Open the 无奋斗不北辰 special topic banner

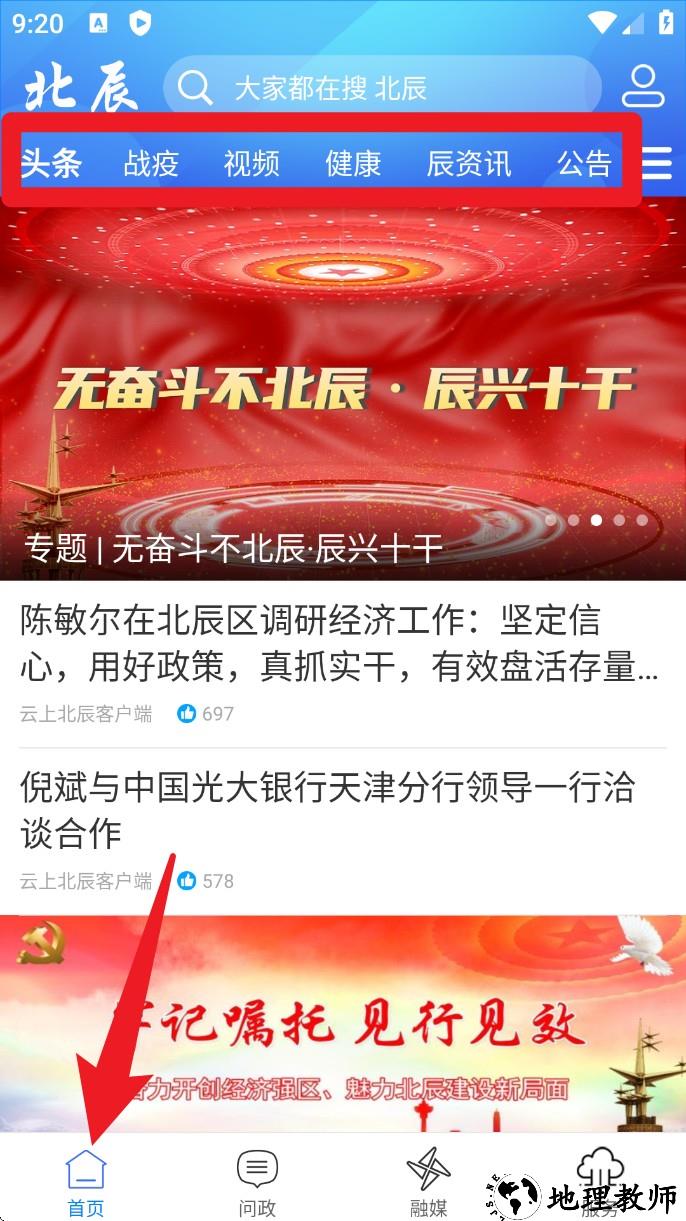[x=343, y=389]
